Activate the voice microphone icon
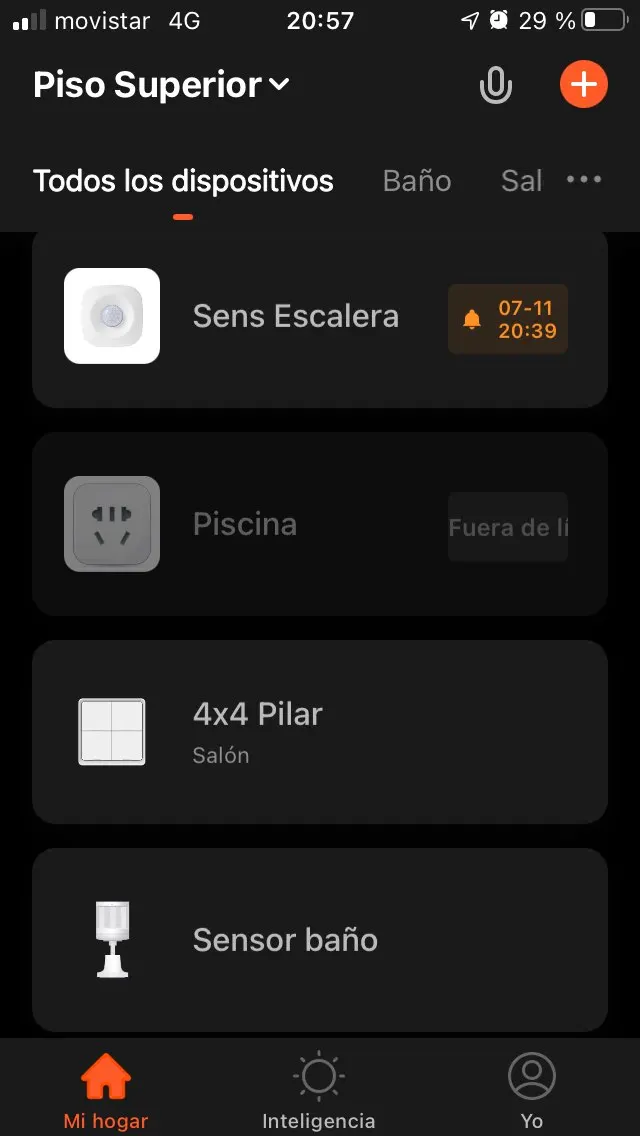 point(495,86)
